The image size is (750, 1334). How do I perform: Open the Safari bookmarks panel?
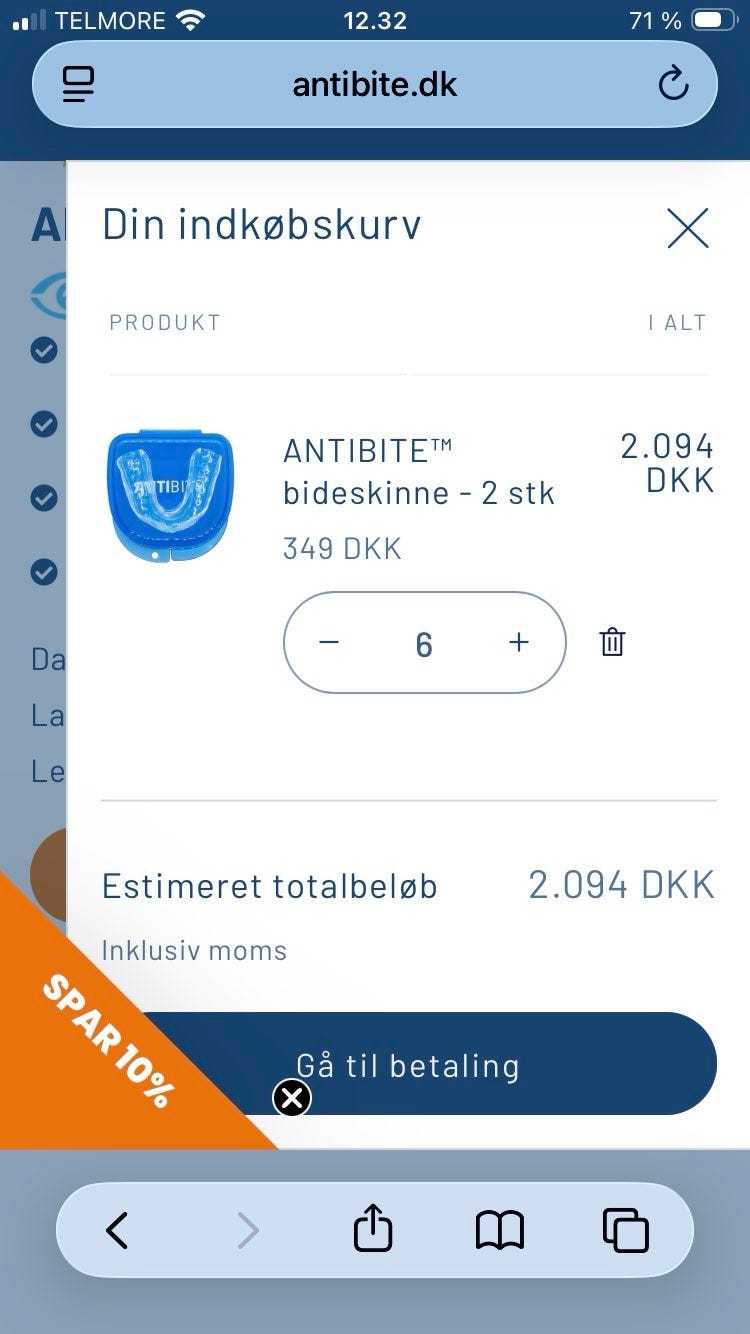click(x=499, y=1229)
